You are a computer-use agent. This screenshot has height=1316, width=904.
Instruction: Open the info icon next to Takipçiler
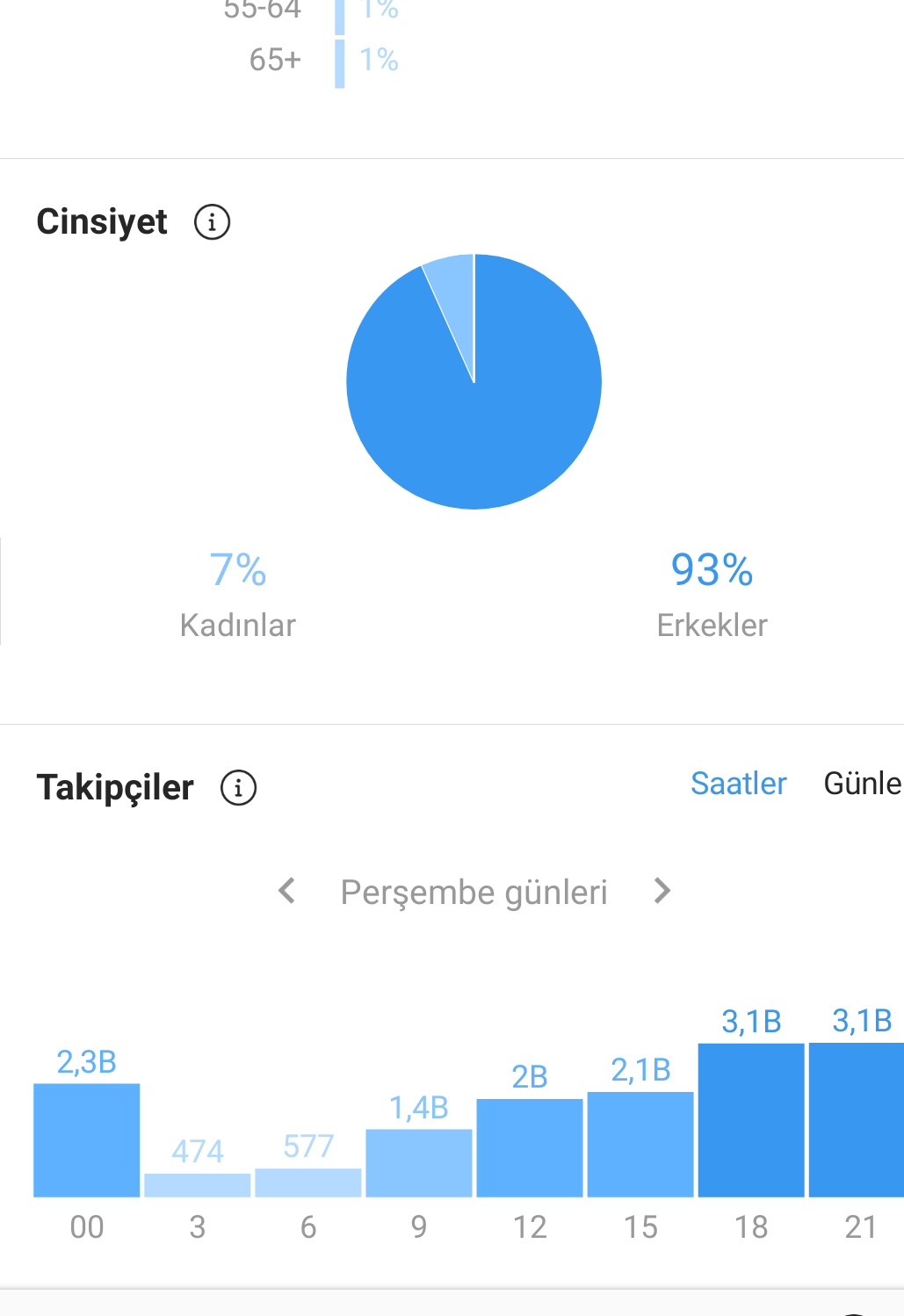(x=238, y=788)
